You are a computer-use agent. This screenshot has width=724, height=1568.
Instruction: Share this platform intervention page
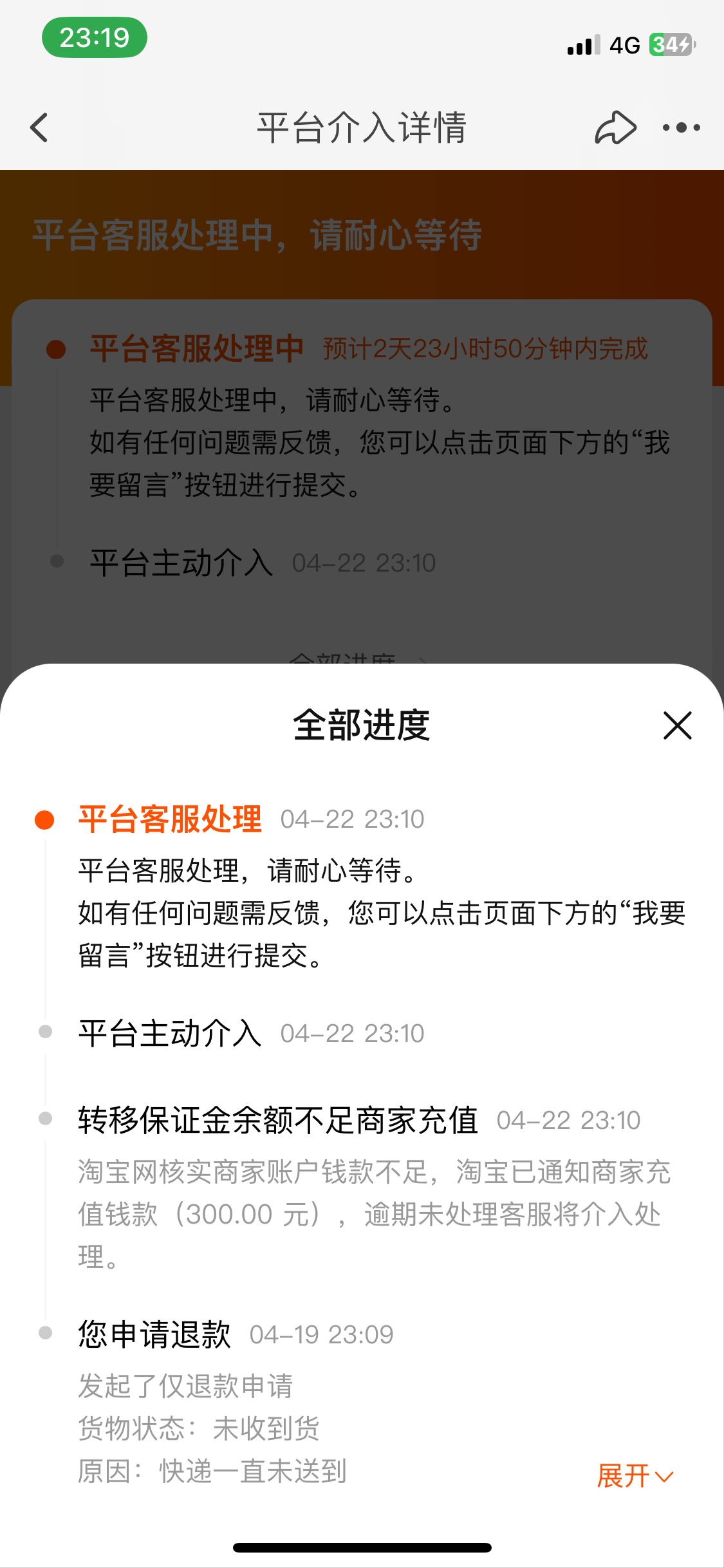coord(615,127)
